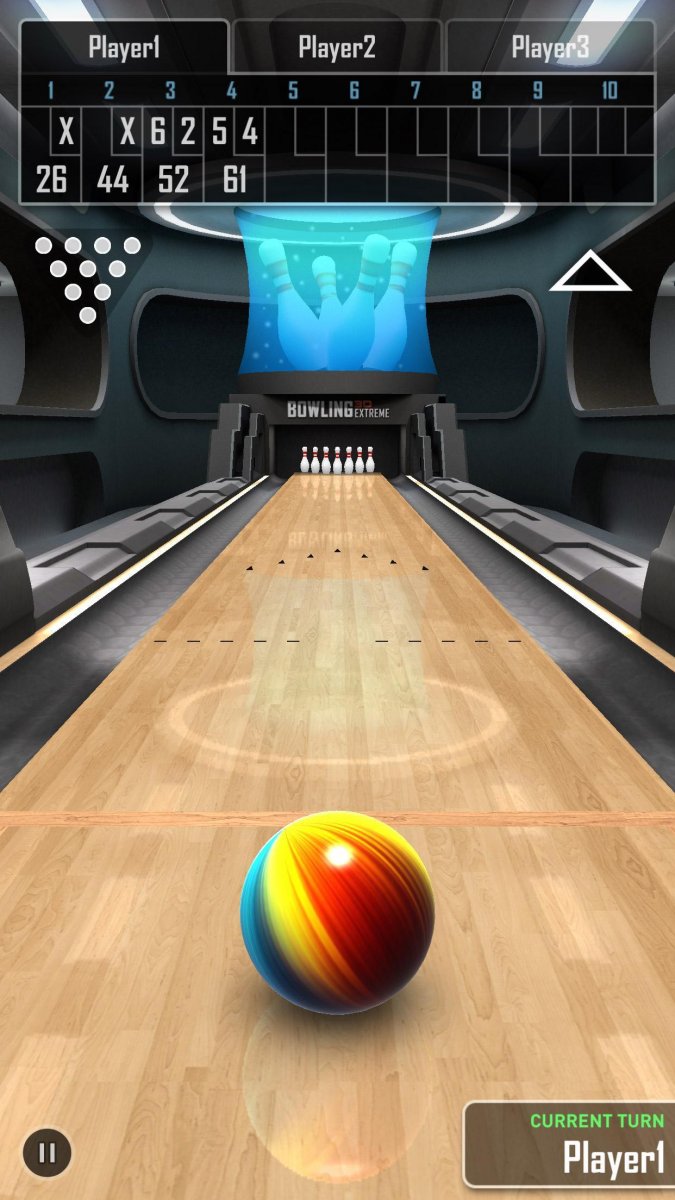Switch to the Player3 scoreboard tab
The height and width of the screenshot is (1200, 675).
550,47
